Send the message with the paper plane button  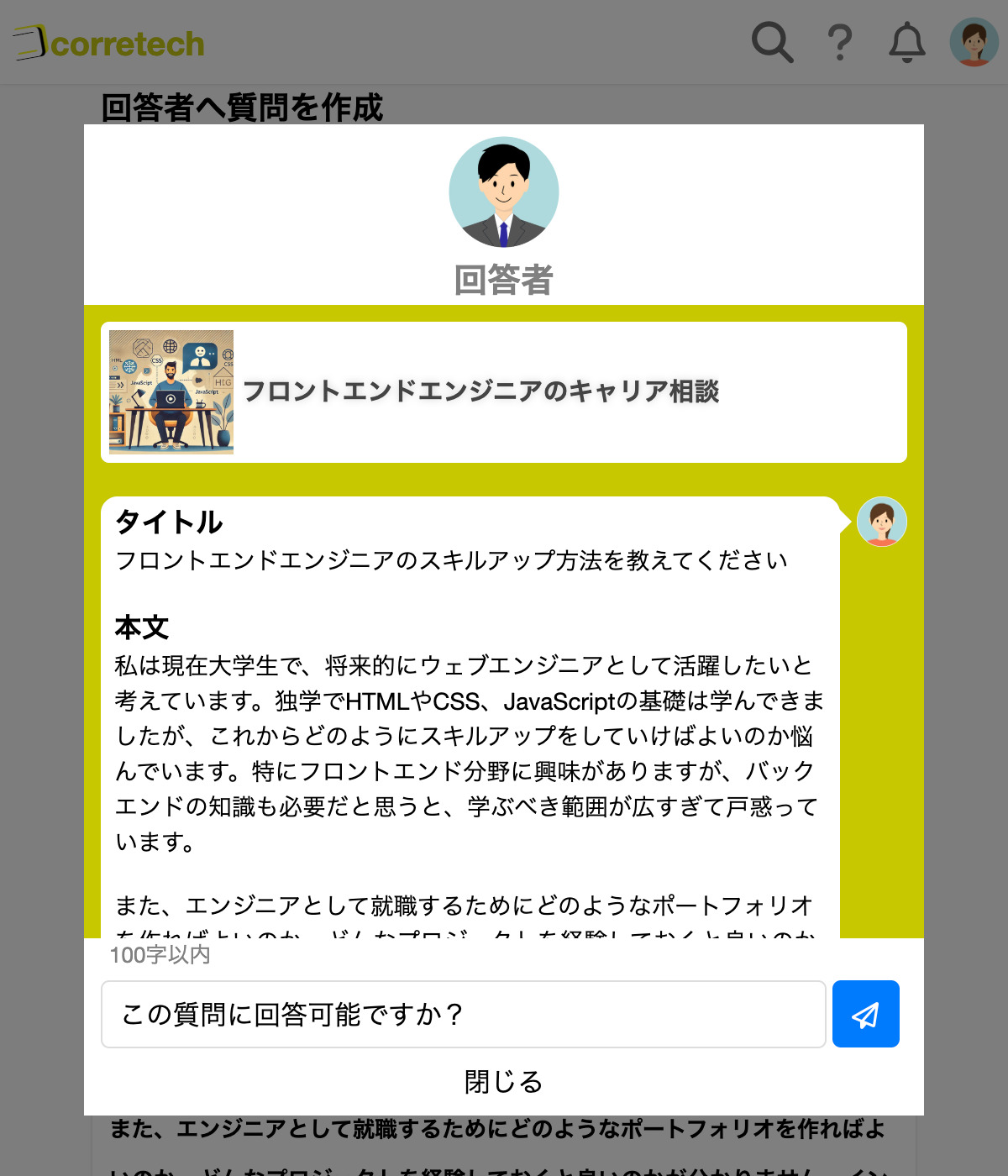(x=865, y=1014)
